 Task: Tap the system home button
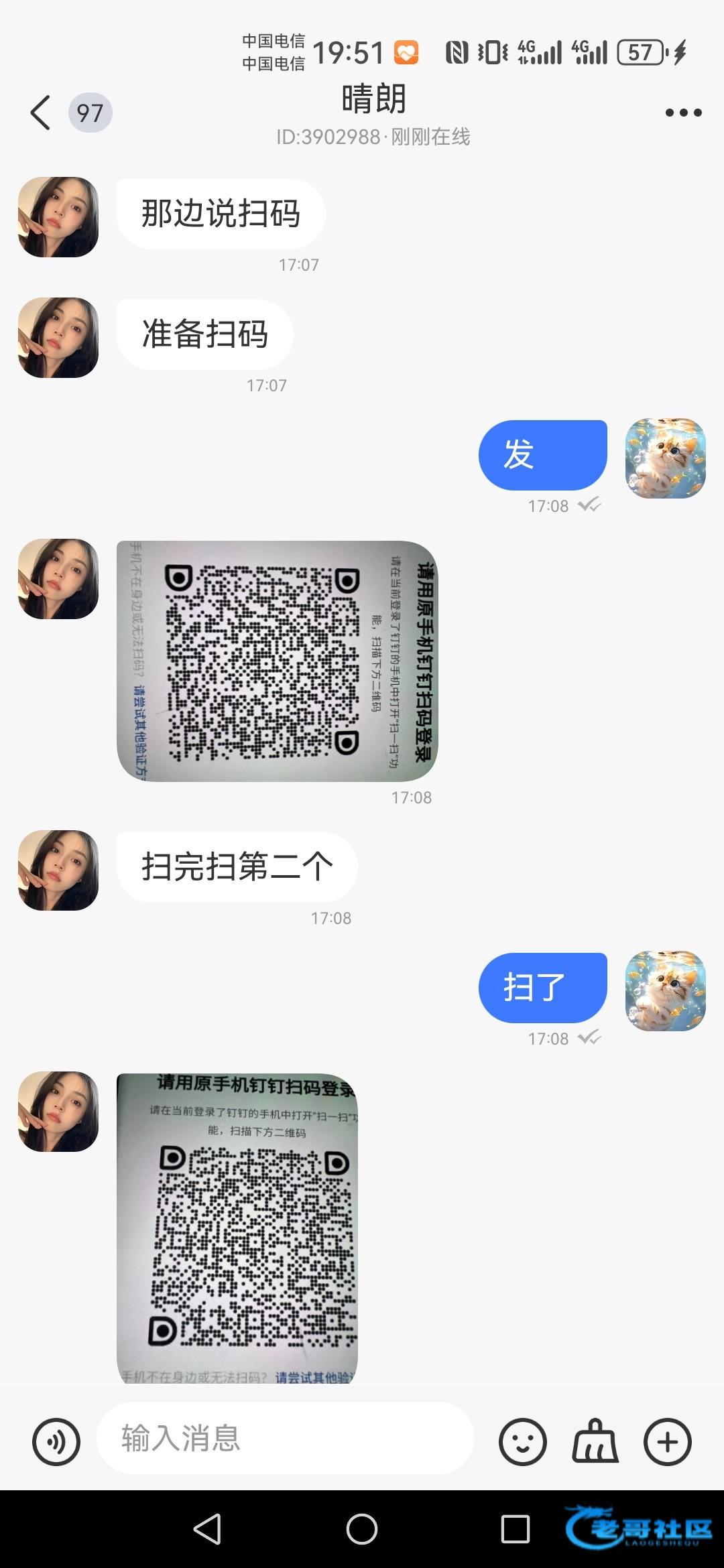pos(362,1529)
